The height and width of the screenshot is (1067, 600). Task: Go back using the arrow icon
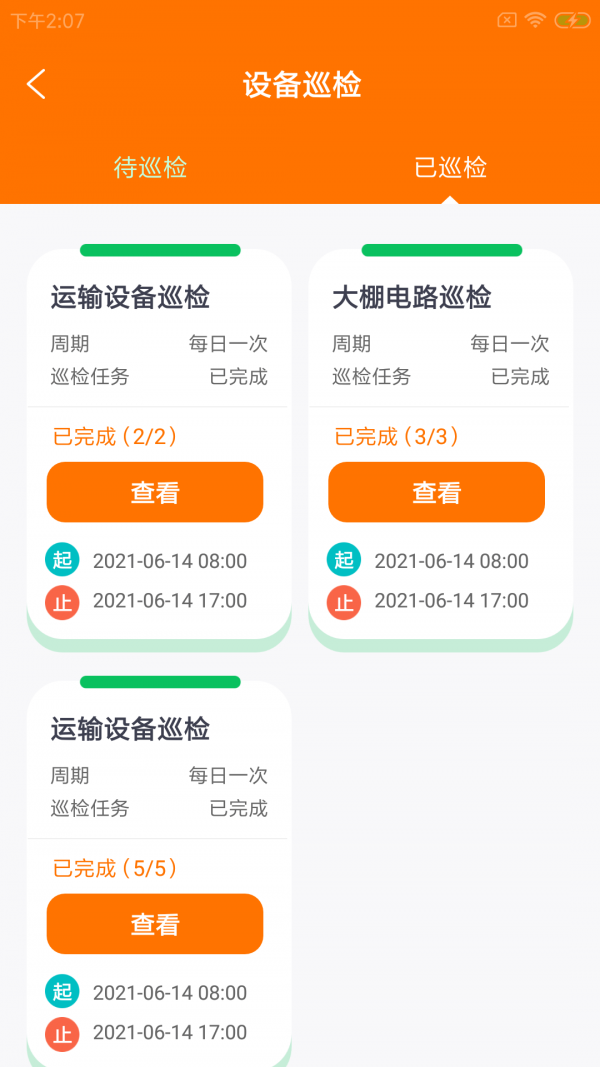[x=37, y=84]
